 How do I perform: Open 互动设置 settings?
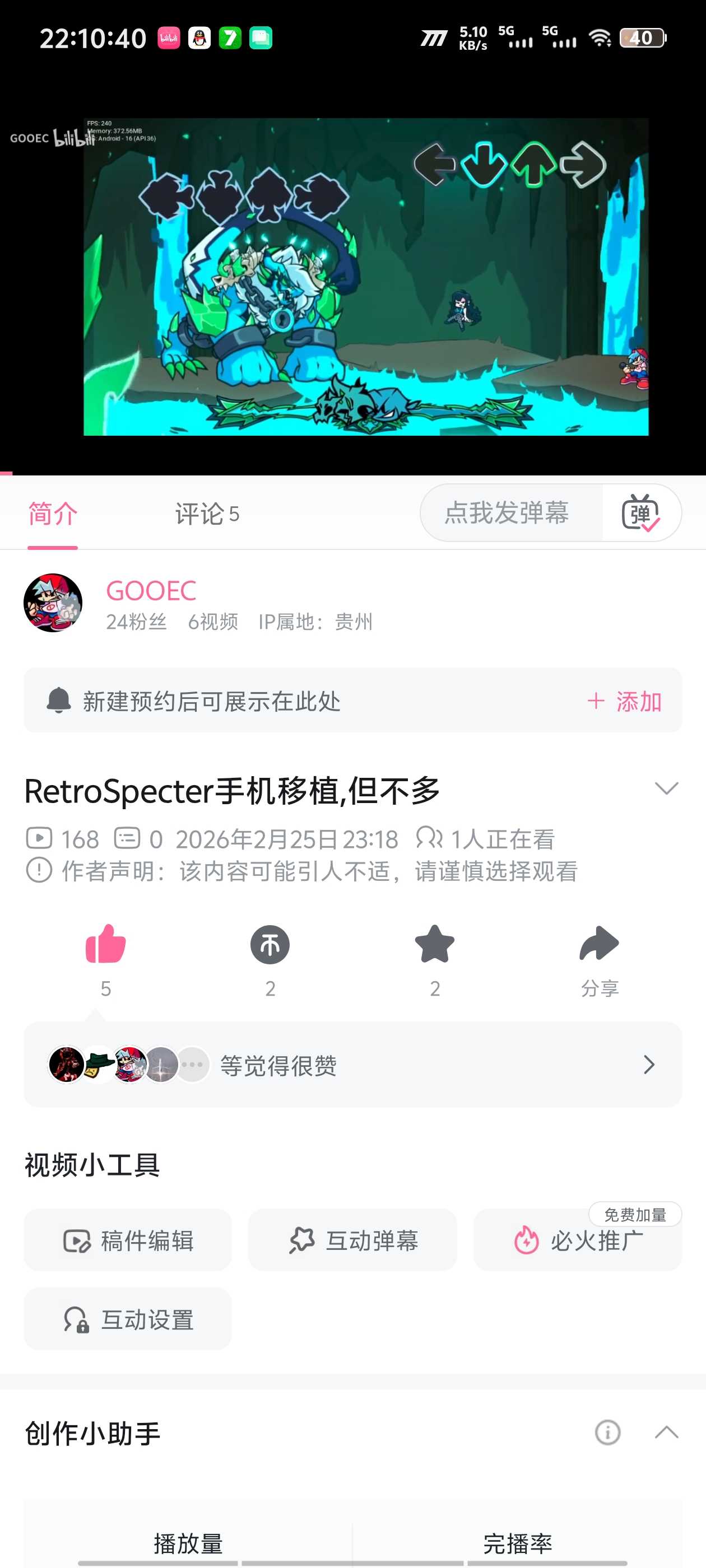click(128, 1319)
